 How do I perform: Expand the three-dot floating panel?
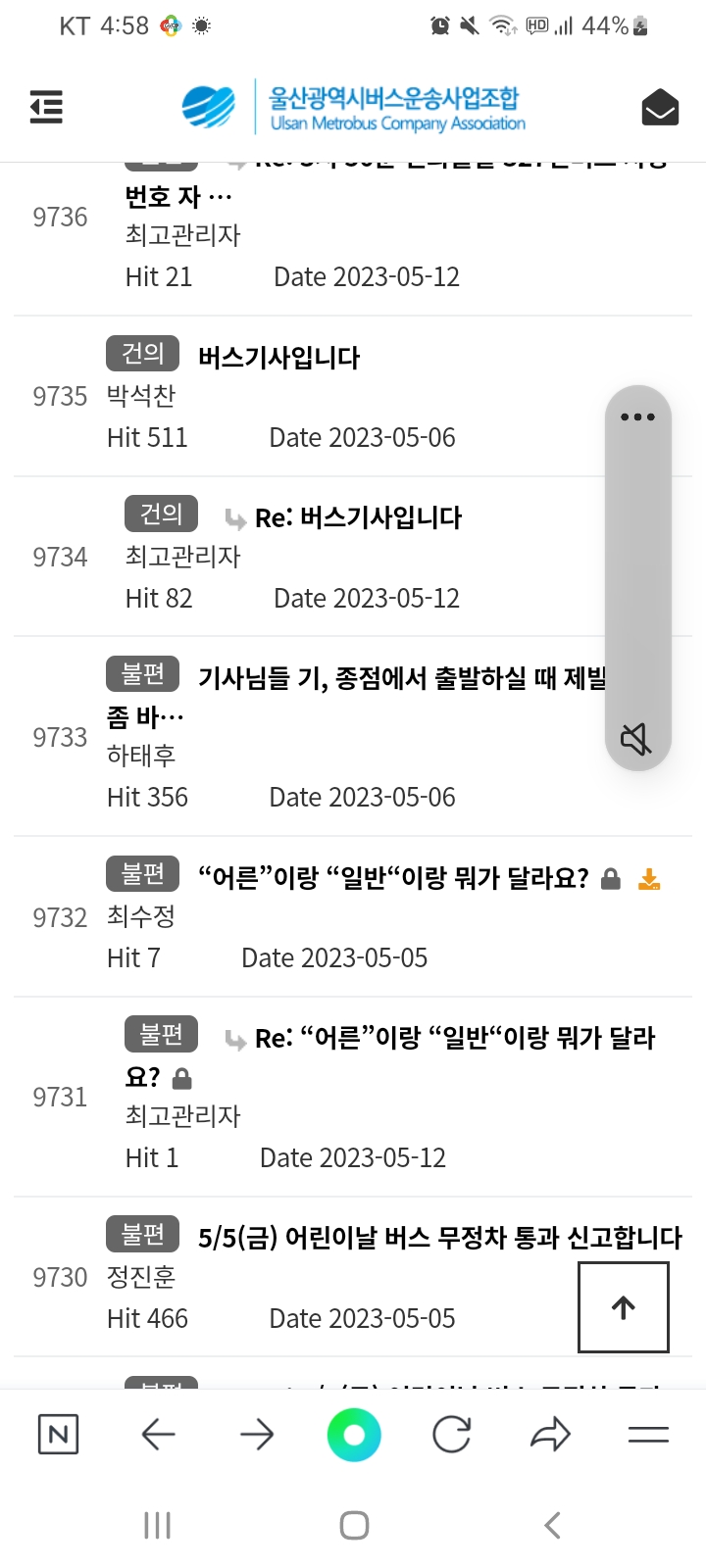click(x=637, y=417)
